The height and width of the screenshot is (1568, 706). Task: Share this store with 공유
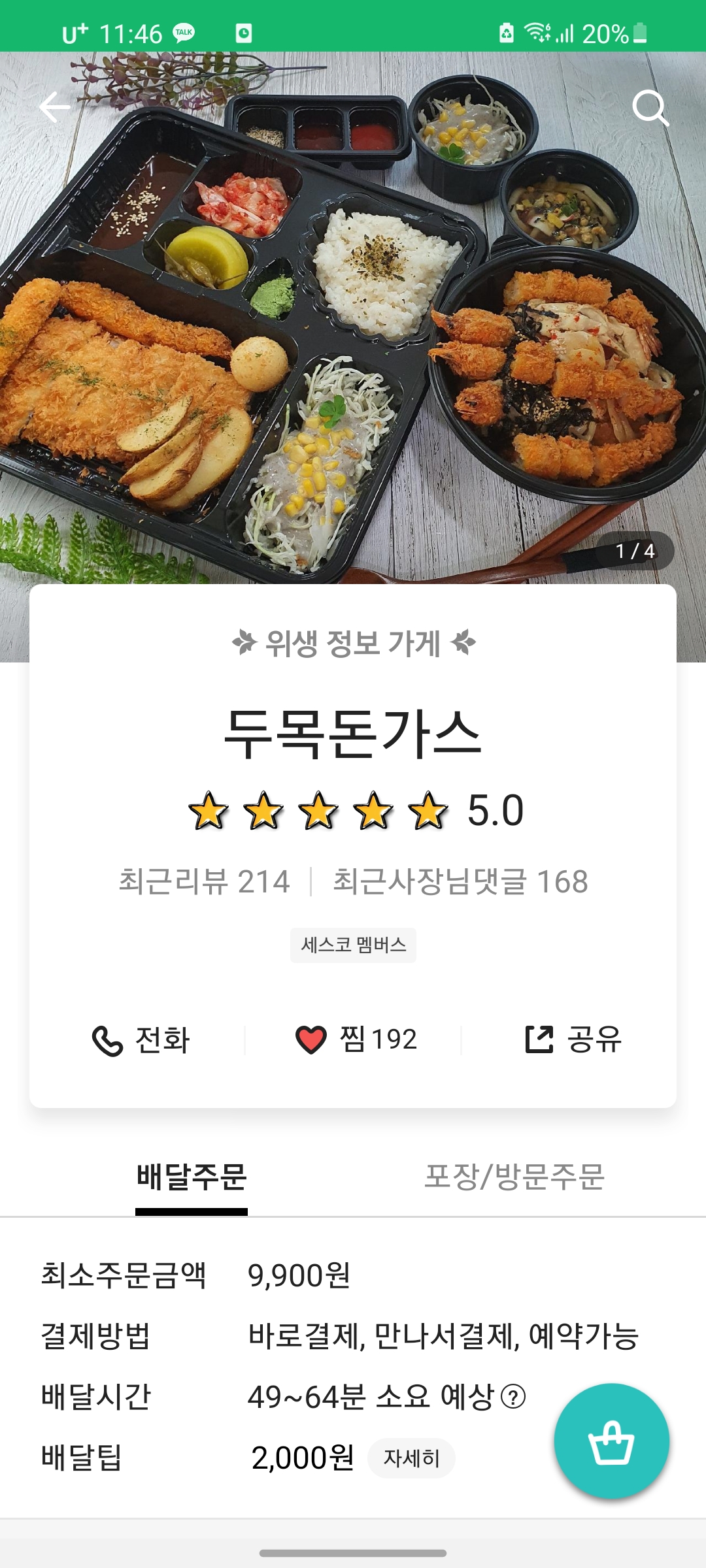[573, 1039]
